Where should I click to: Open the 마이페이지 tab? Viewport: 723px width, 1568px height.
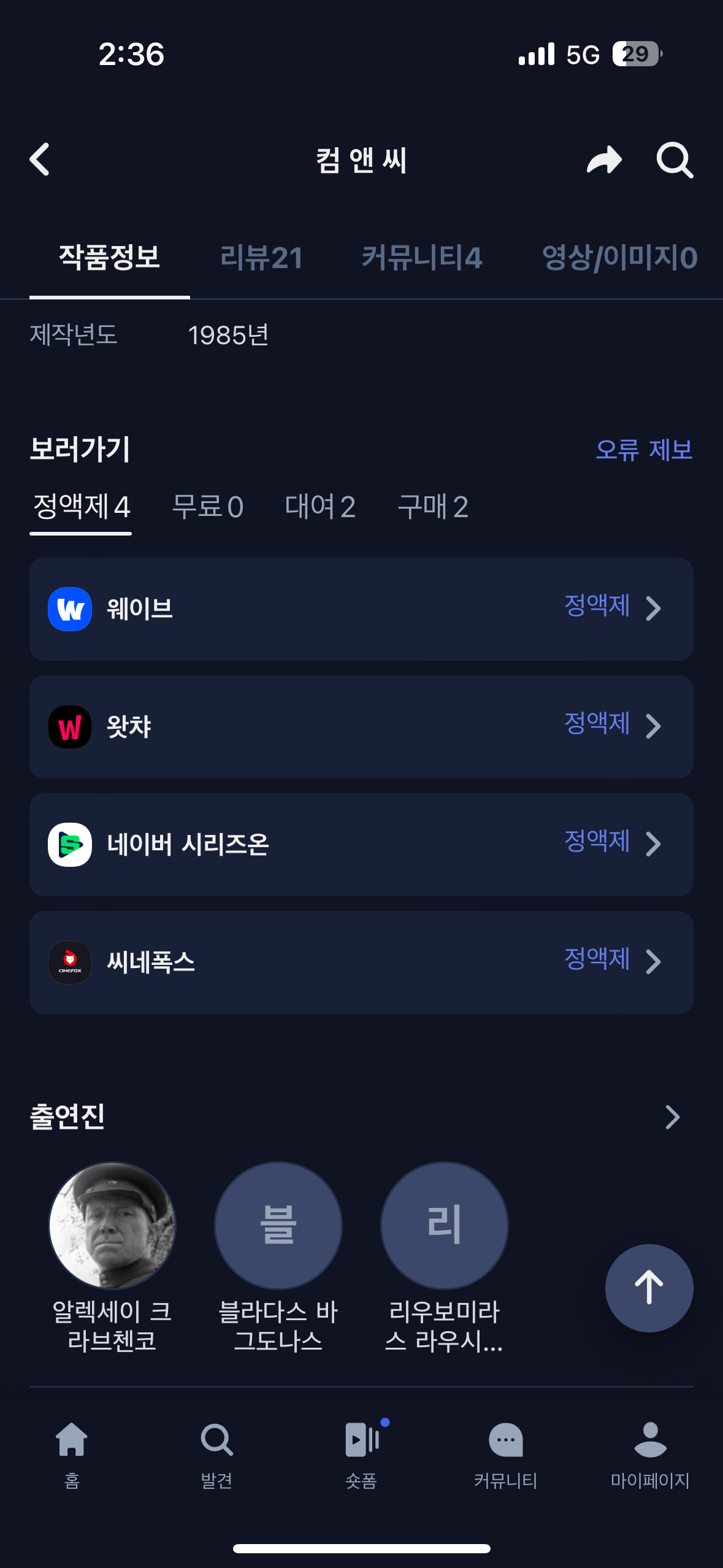click(650, 1455)
